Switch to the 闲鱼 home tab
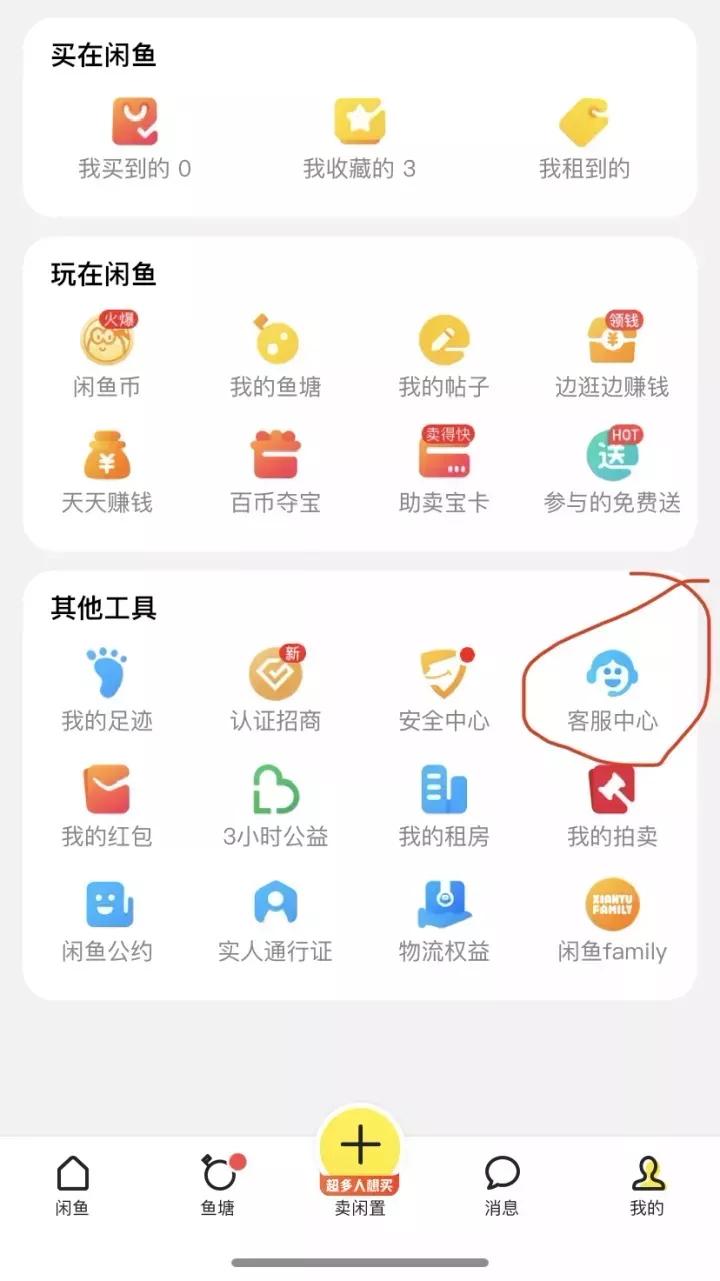This screenshot has height=1281, width=720. (x=72, y=1185)
